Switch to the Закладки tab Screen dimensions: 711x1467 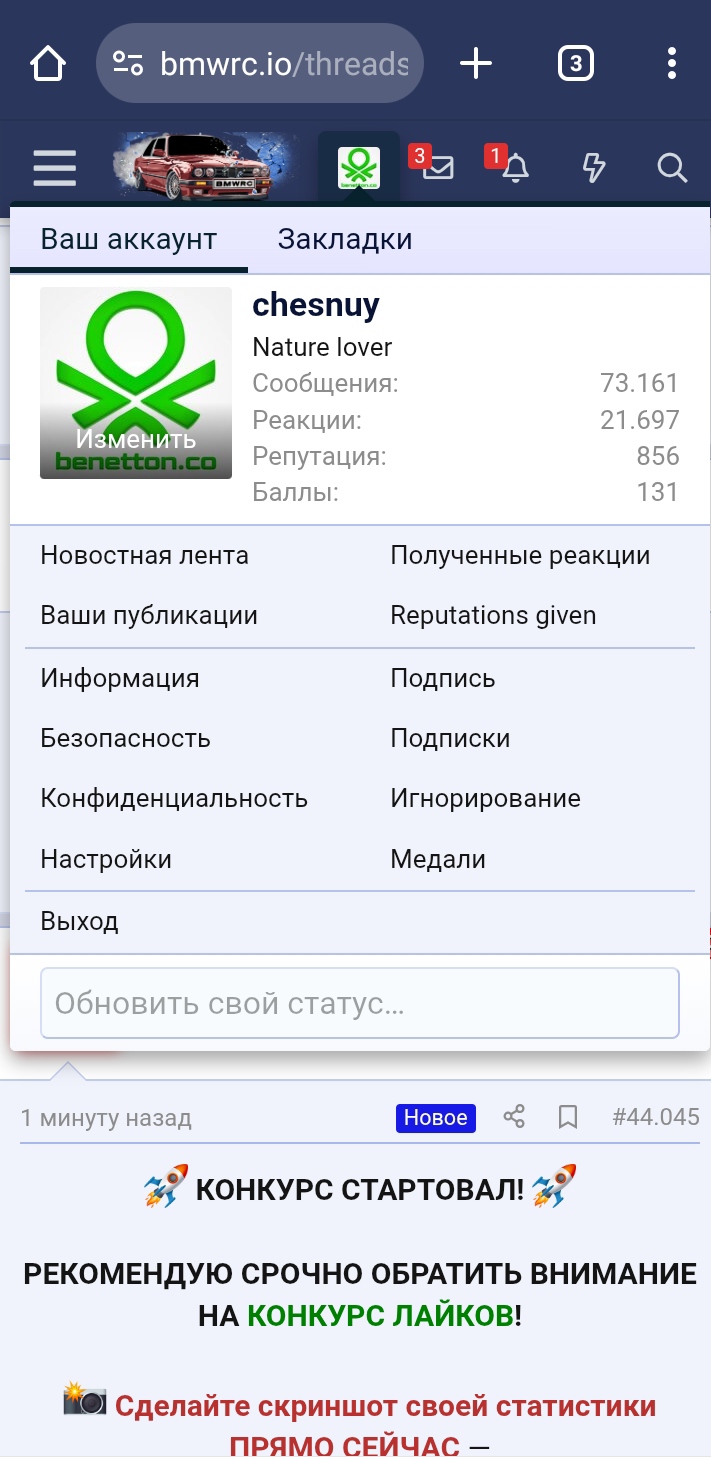(345, 239)
